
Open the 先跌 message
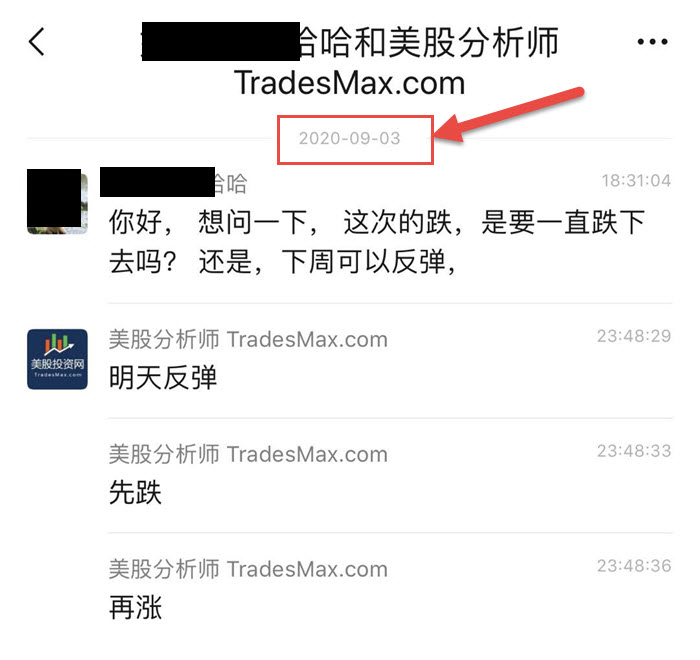click(x=136, y=493)
